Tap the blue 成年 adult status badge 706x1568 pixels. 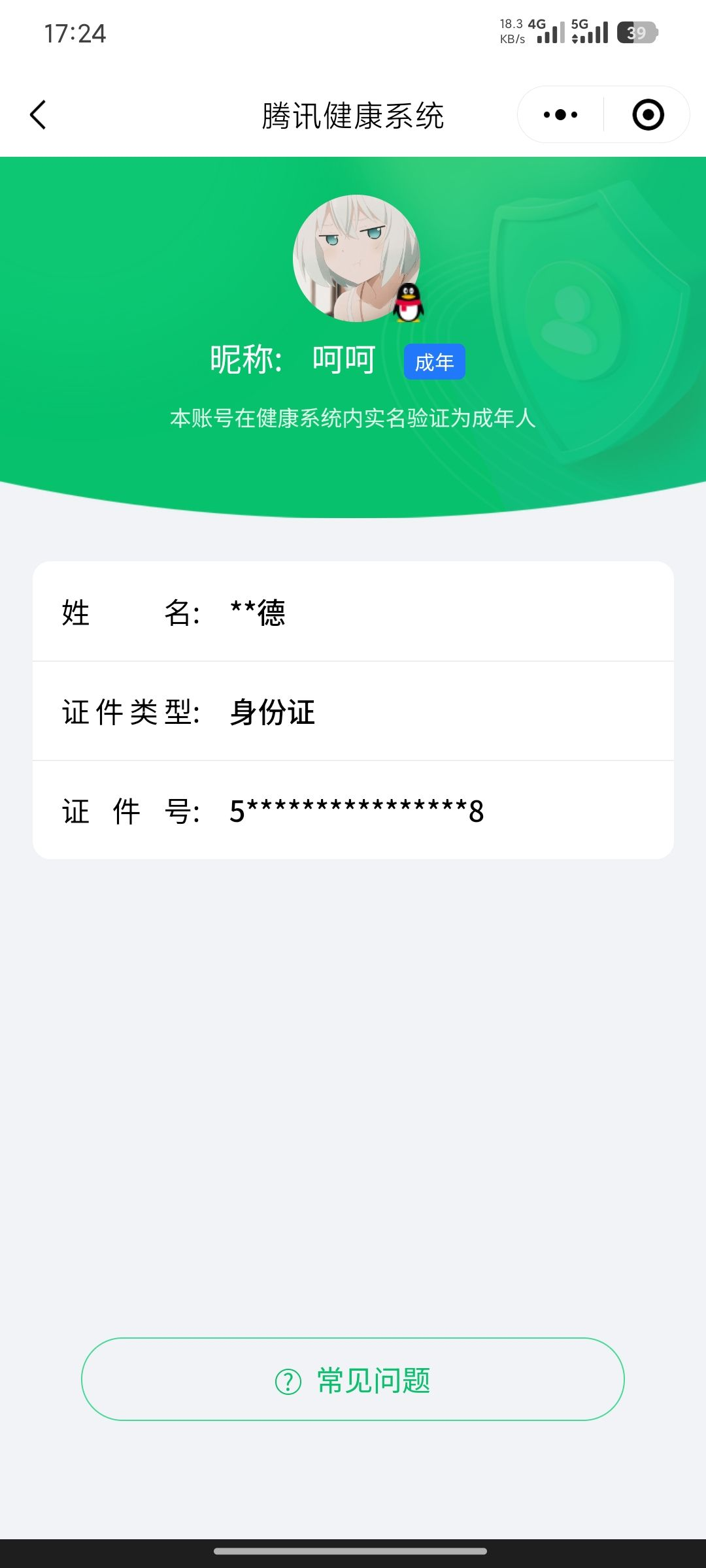[433, 361]
